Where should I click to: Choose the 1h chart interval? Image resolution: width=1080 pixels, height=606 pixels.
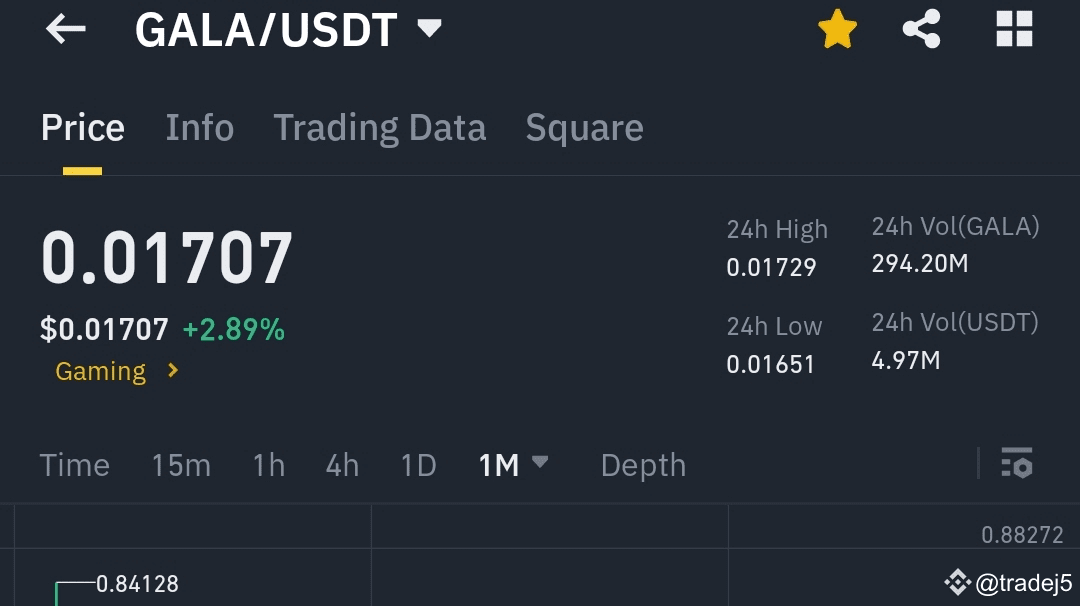pos(269,466)
